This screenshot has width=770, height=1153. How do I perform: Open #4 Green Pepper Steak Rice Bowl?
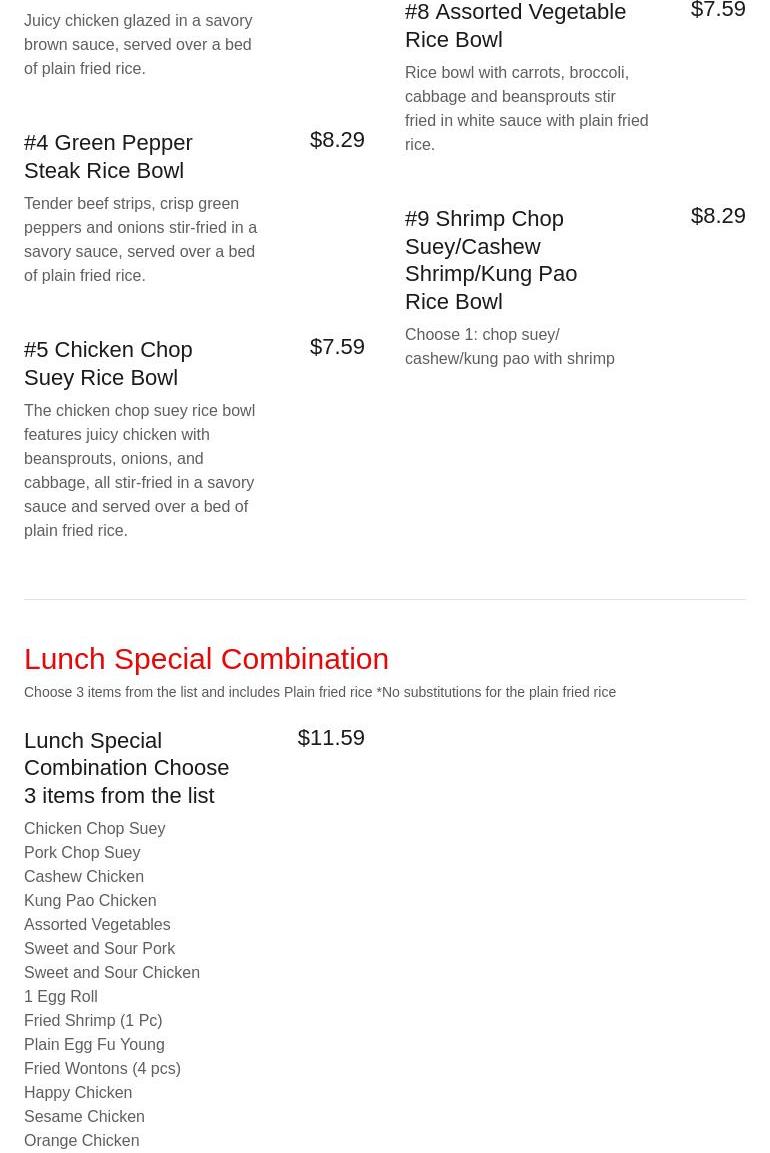(108, 157)
